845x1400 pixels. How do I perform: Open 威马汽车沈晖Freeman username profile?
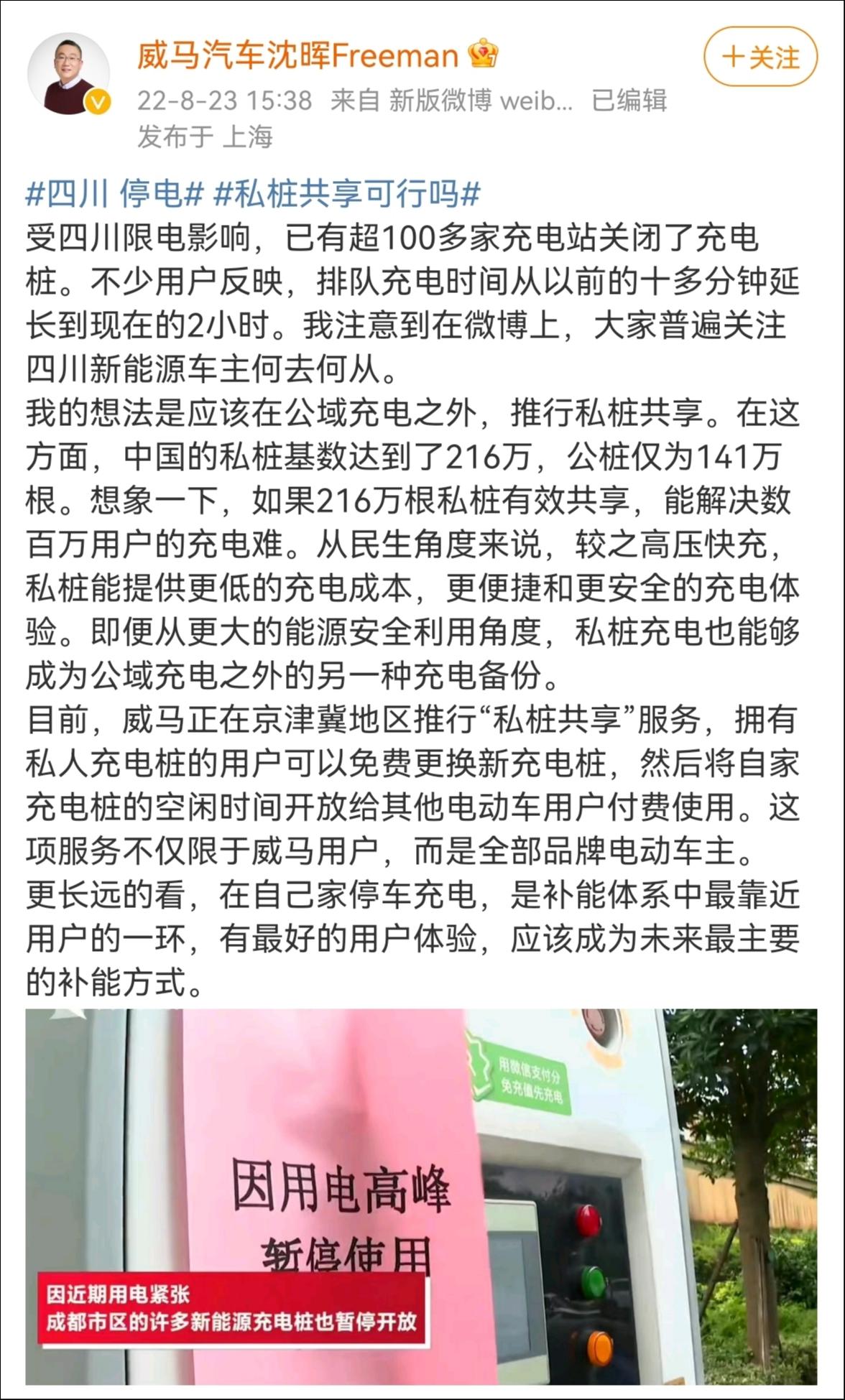pyautogui.click(x=297, y=55)
